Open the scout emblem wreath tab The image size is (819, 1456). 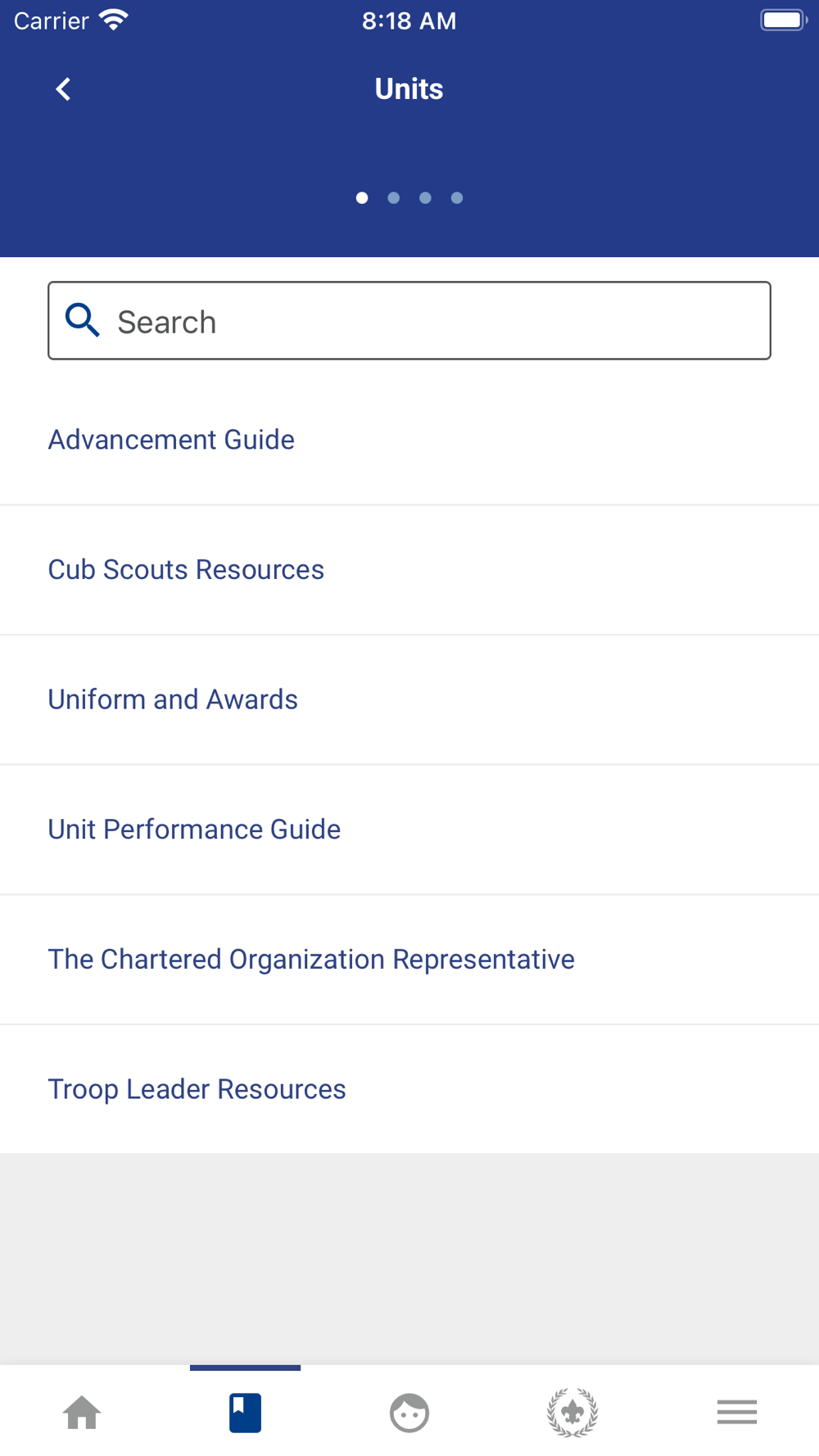(x=572, y=1413)
